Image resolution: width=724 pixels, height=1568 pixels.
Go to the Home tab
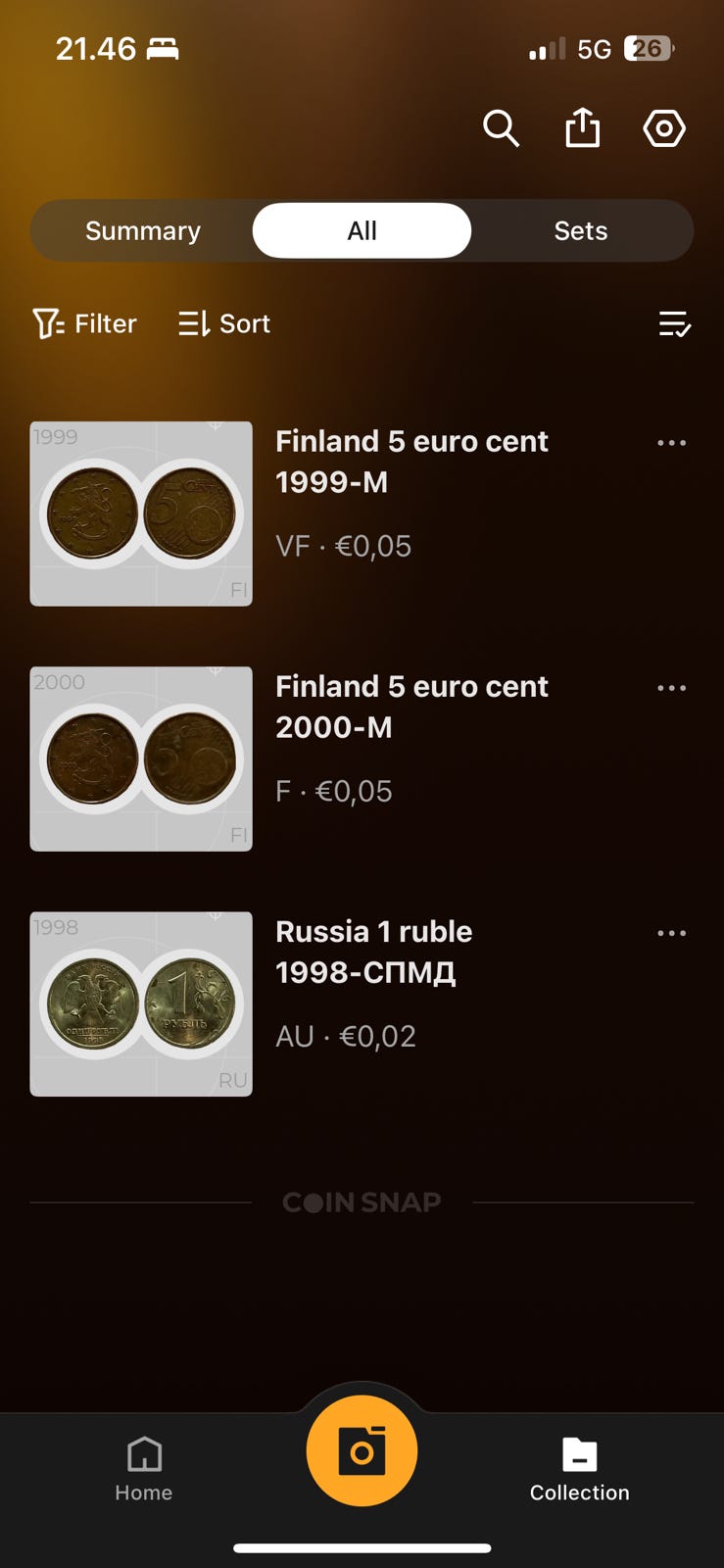click(x=144, y=1468)
